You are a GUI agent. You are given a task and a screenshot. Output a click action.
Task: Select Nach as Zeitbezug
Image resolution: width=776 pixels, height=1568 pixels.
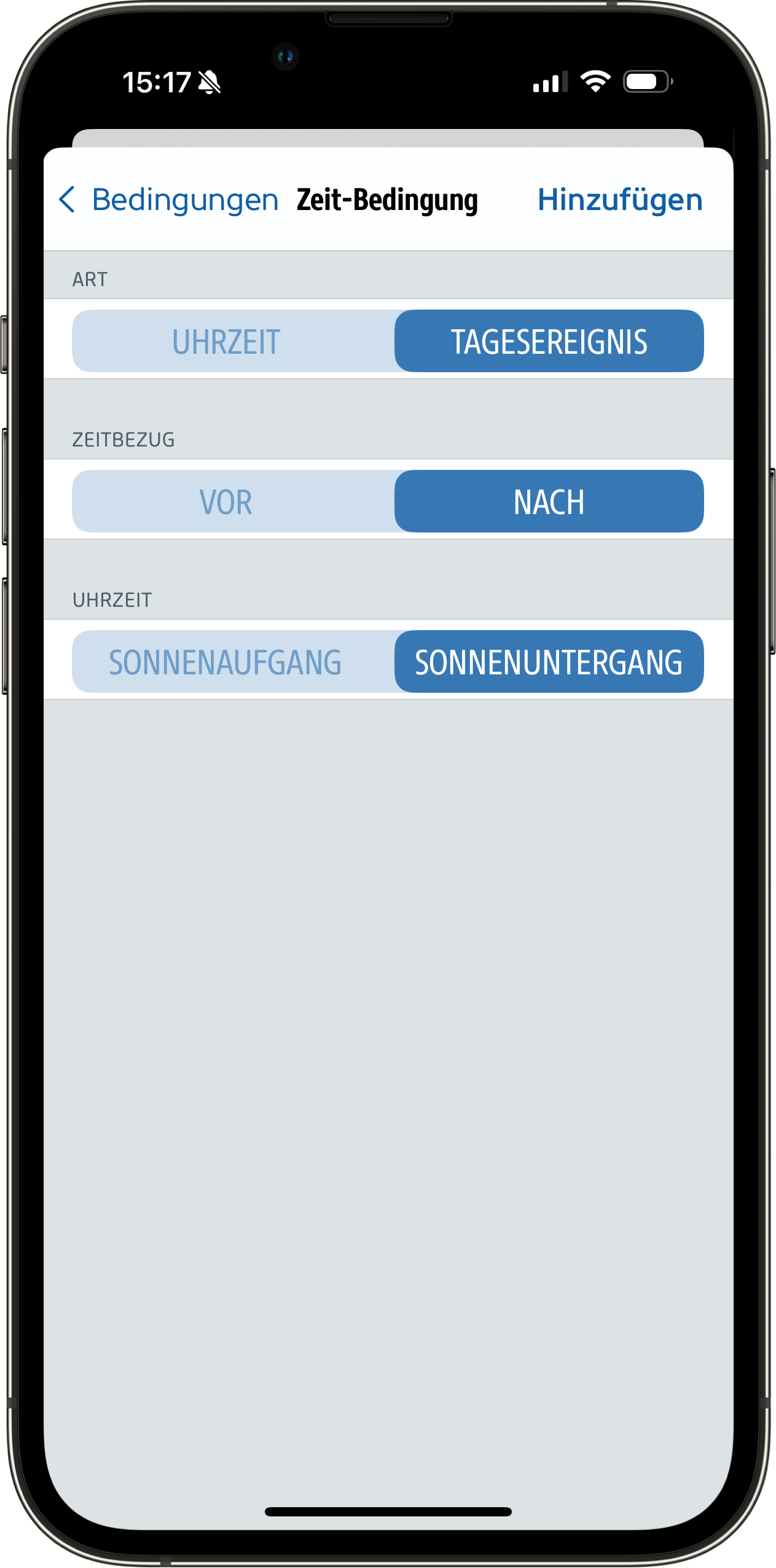[549, 501]
